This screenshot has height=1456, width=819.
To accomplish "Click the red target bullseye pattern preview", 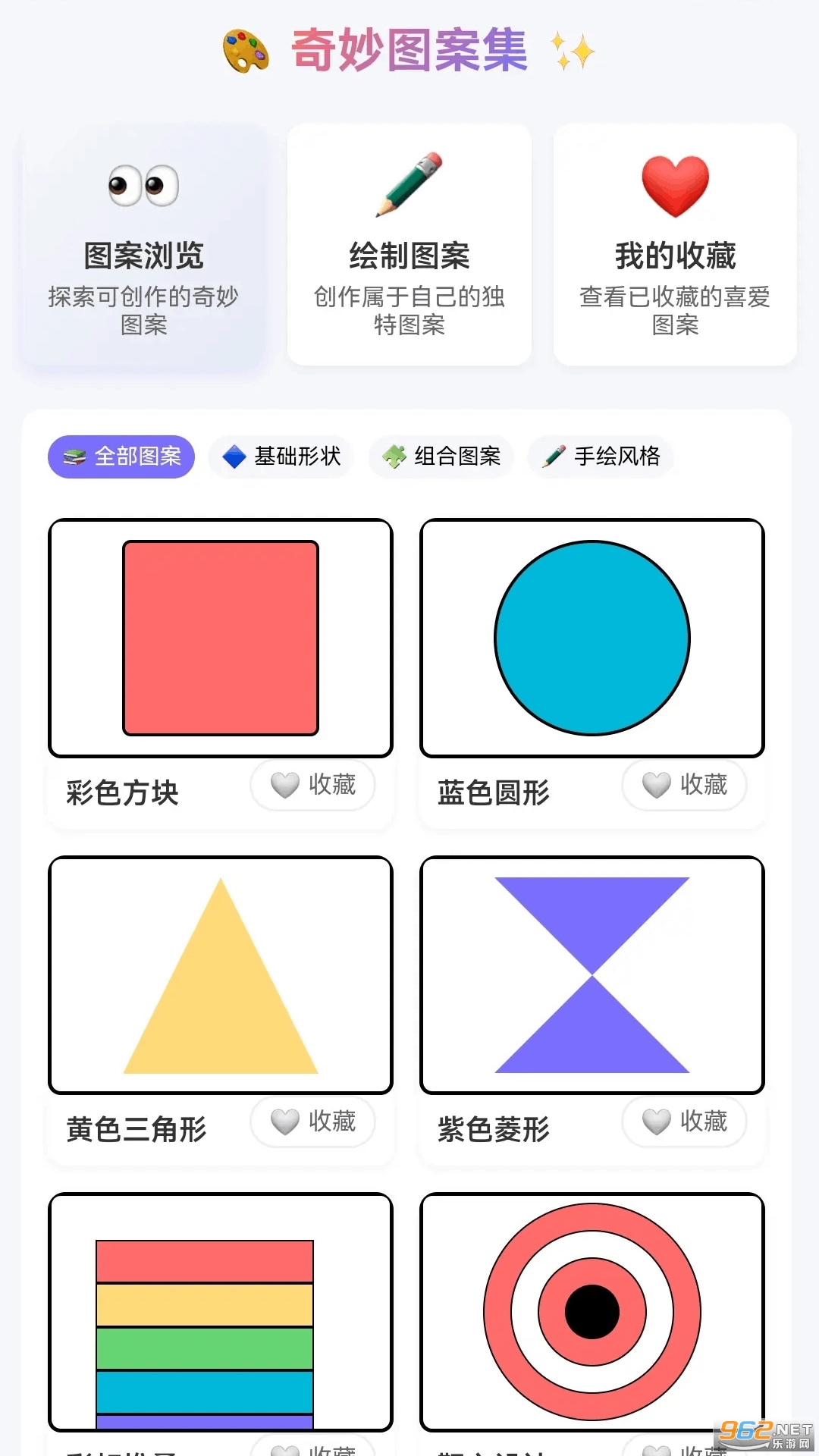I will [x=592, y=1312].
